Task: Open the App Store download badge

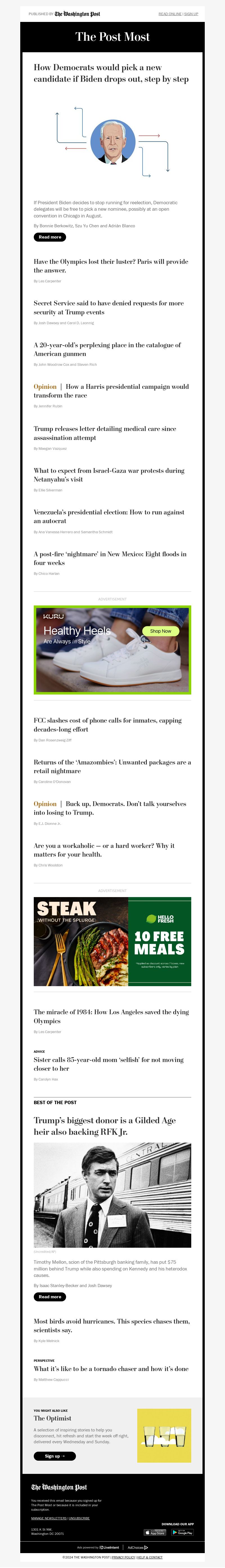Action: click(x=155, y=1532)
